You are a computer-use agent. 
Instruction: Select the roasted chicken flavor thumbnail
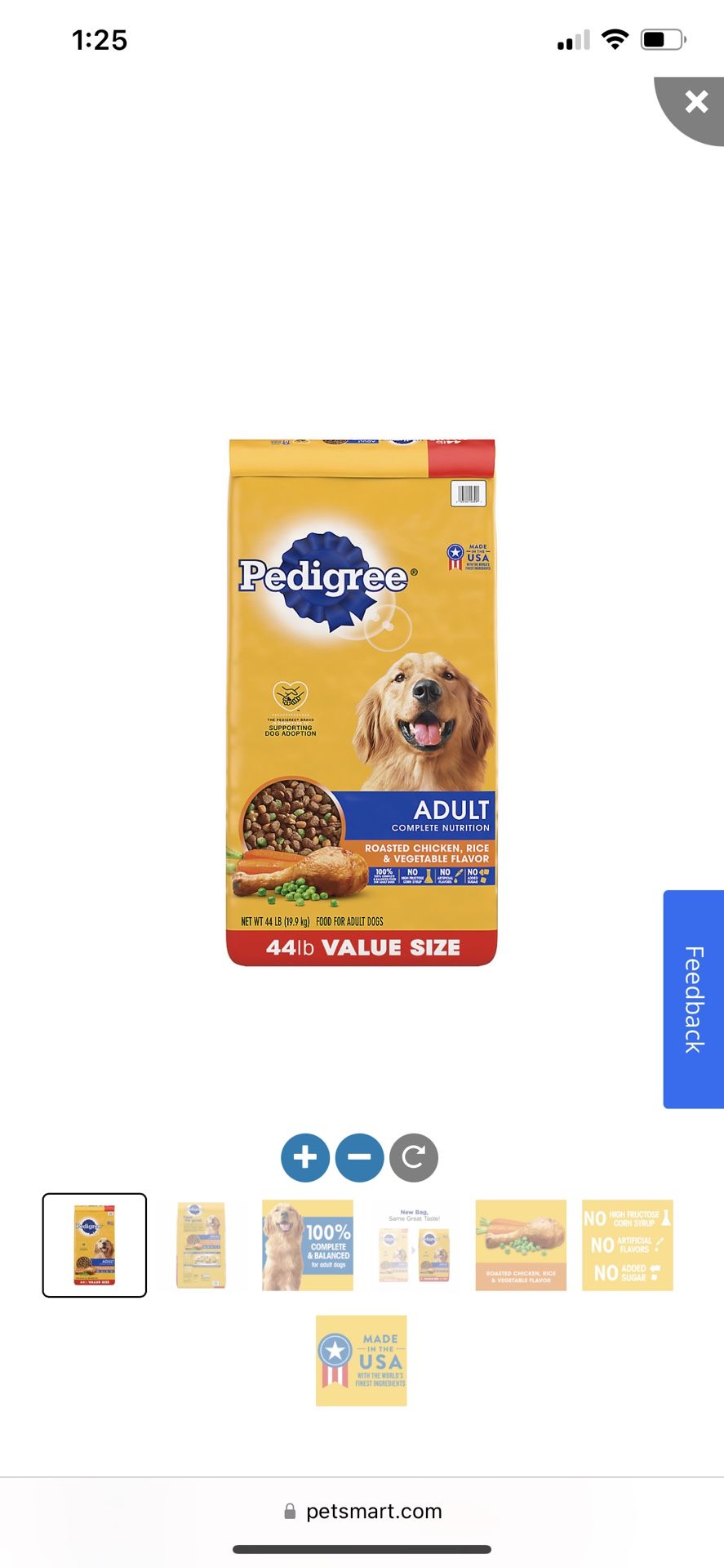[521, 1245]
